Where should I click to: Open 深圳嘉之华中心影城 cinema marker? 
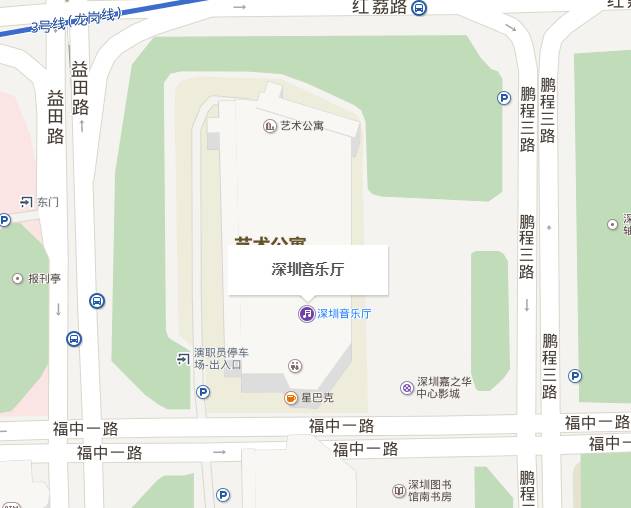(407, 387)
